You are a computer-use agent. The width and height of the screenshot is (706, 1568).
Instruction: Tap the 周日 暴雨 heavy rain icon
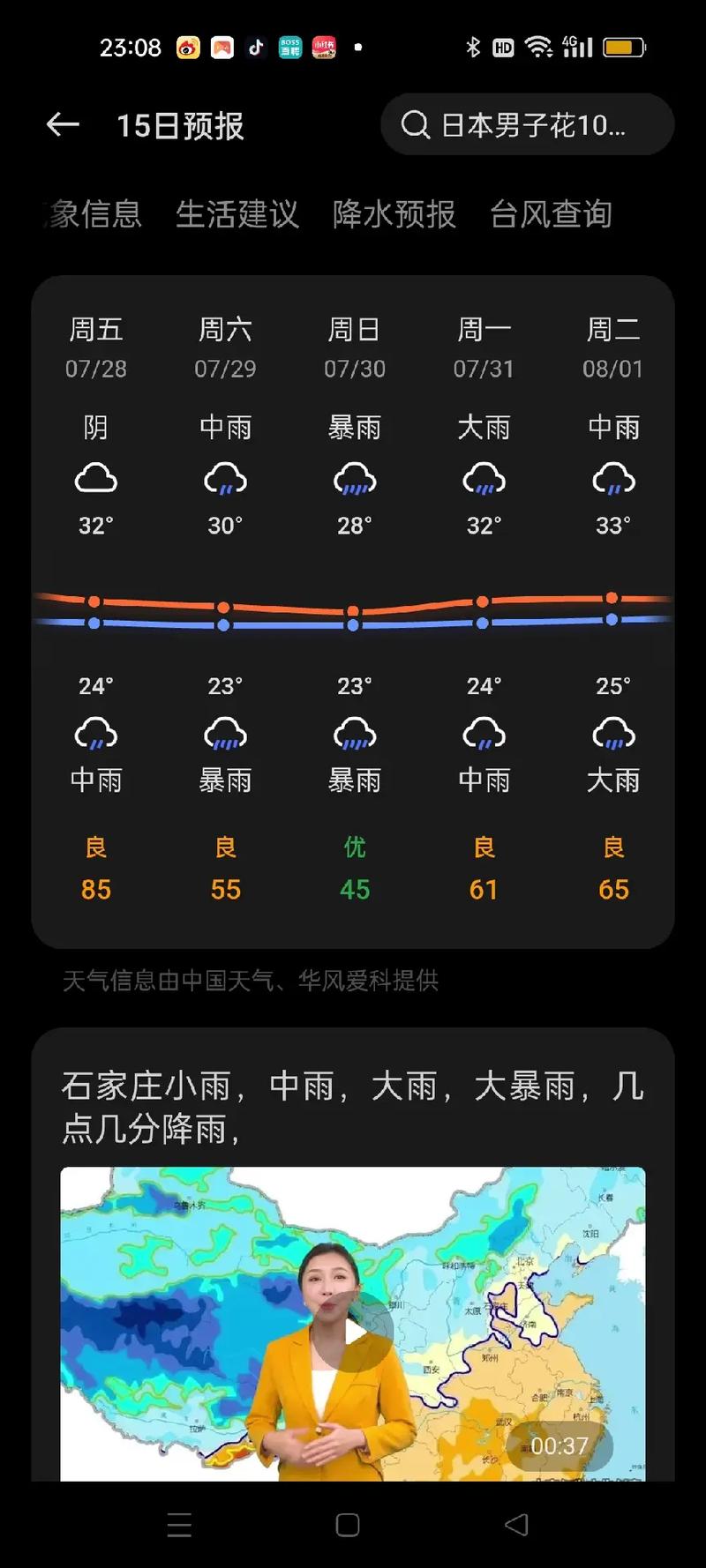[x=354, y=481]
